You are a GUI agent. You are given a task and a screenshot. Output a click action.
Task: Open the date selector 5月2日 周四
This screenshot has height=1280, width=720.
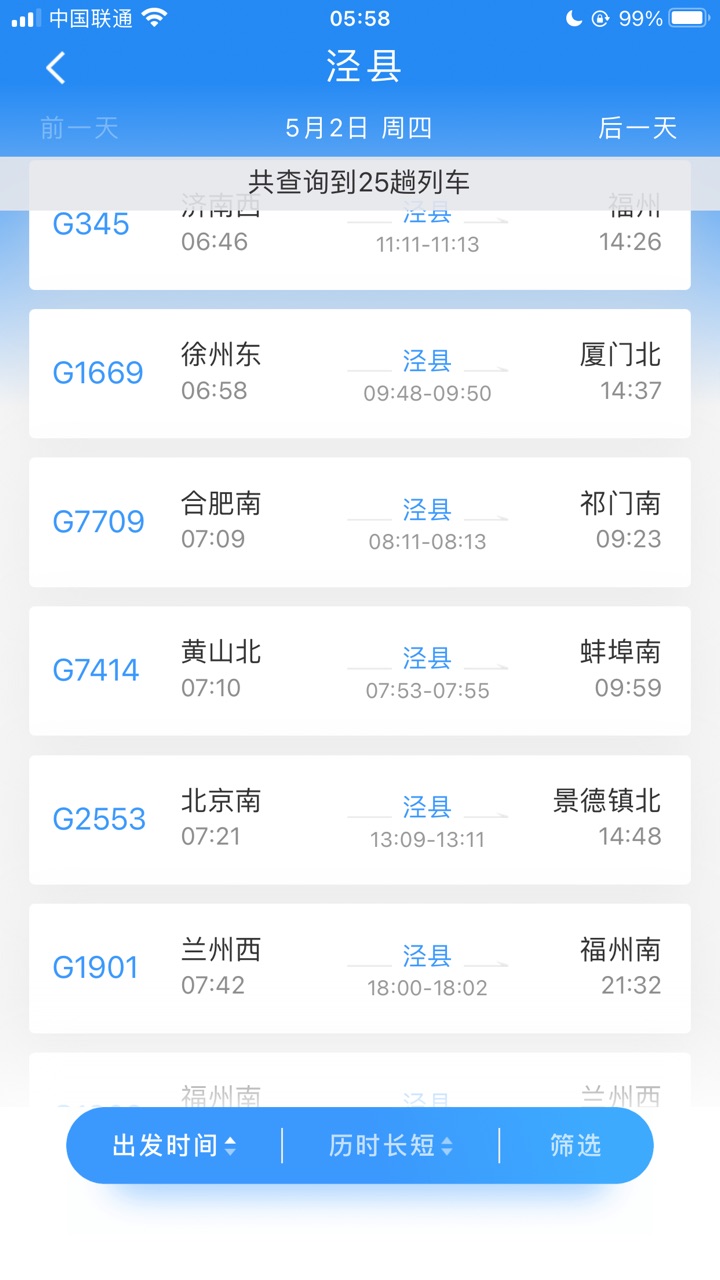tap(359, 128)
